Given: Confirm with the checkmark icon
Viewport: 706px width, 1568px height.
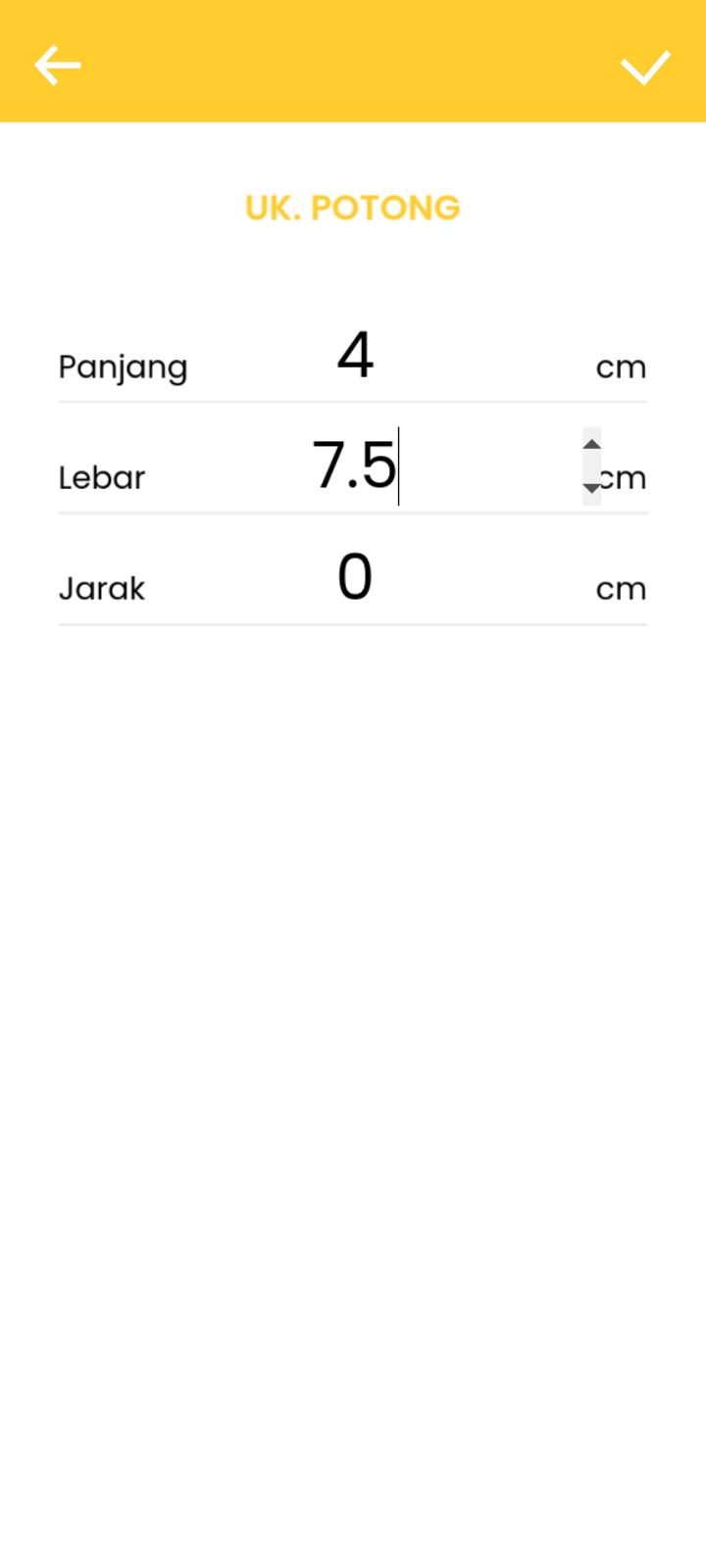Looking at the screenshot, I should coord(645,67).
